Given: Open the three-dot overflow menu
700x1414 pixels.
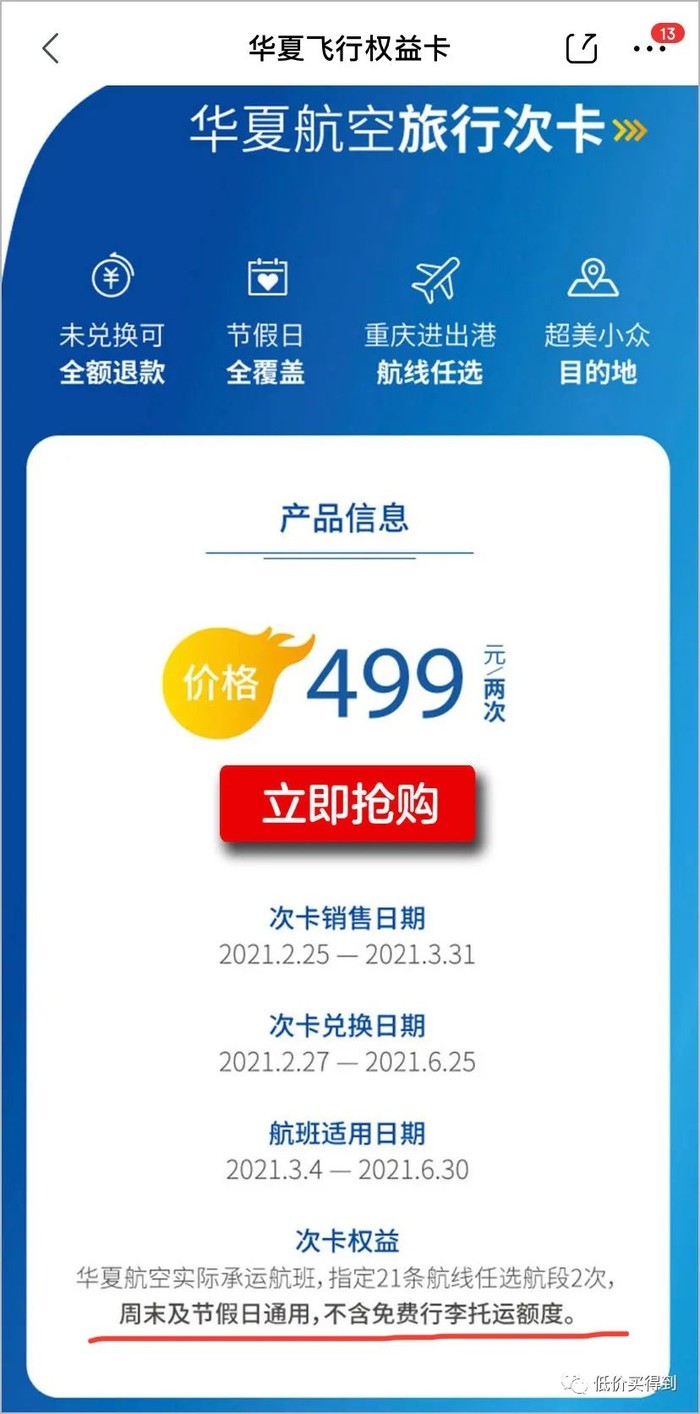Looking at the screenshot, I should click(x=649, y=49).
